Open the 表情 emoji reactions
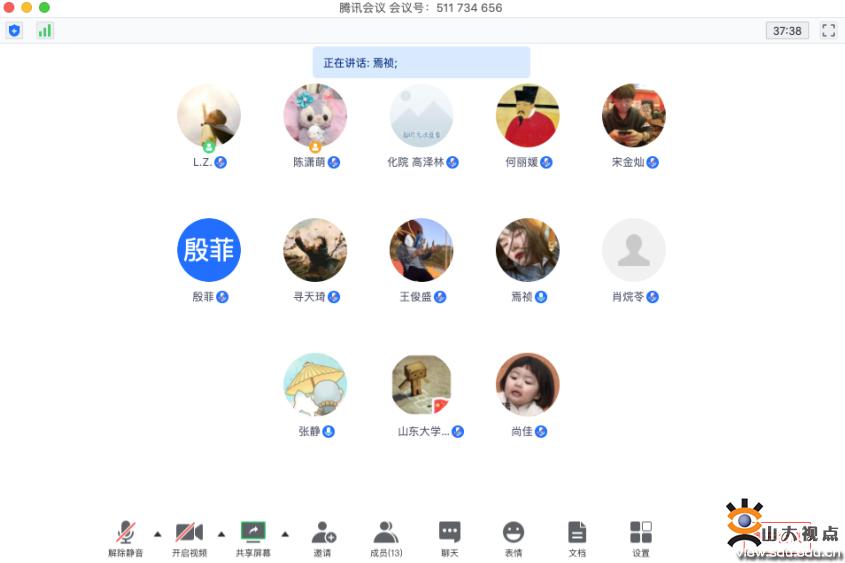845x563 pixels. 513,533
